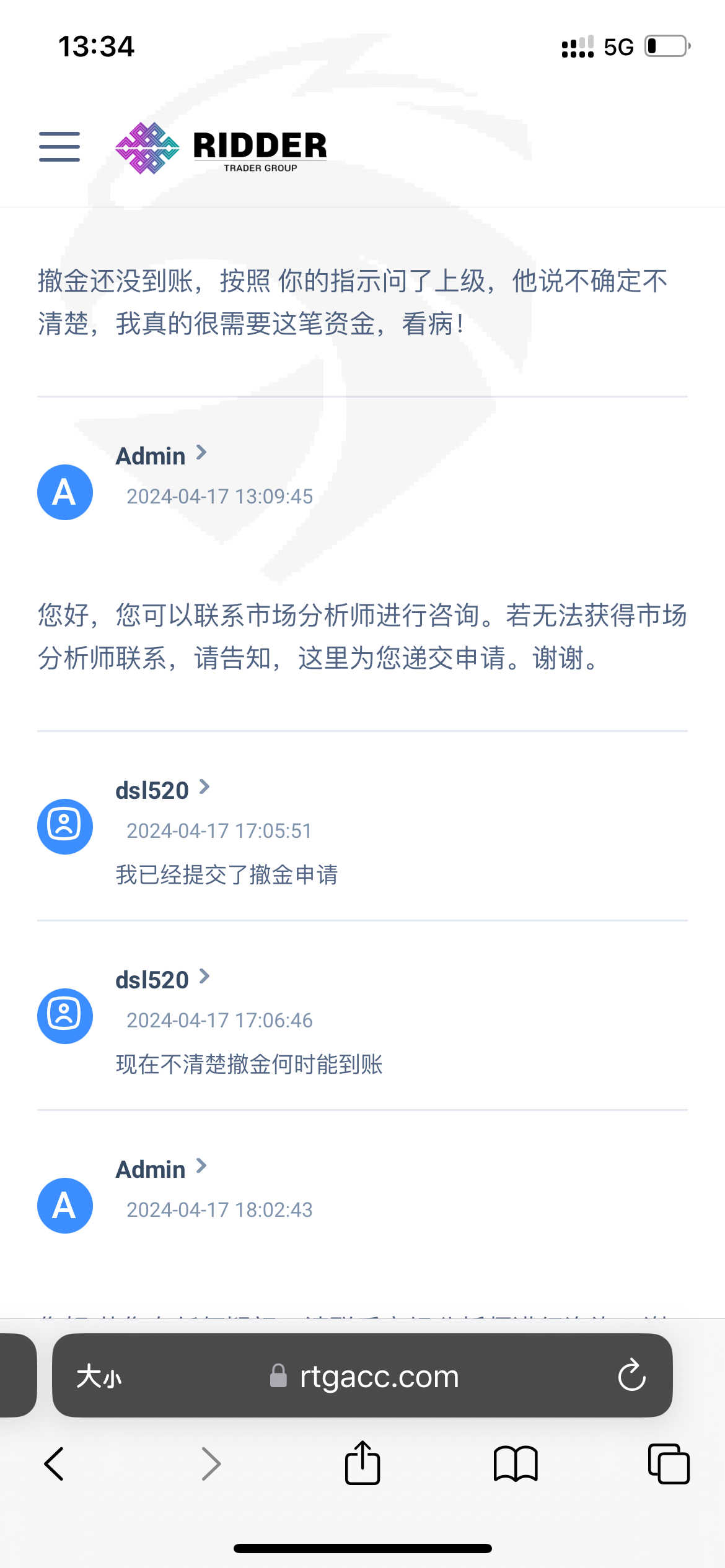
Task: Reload the page
Action: click(631, 1376)
